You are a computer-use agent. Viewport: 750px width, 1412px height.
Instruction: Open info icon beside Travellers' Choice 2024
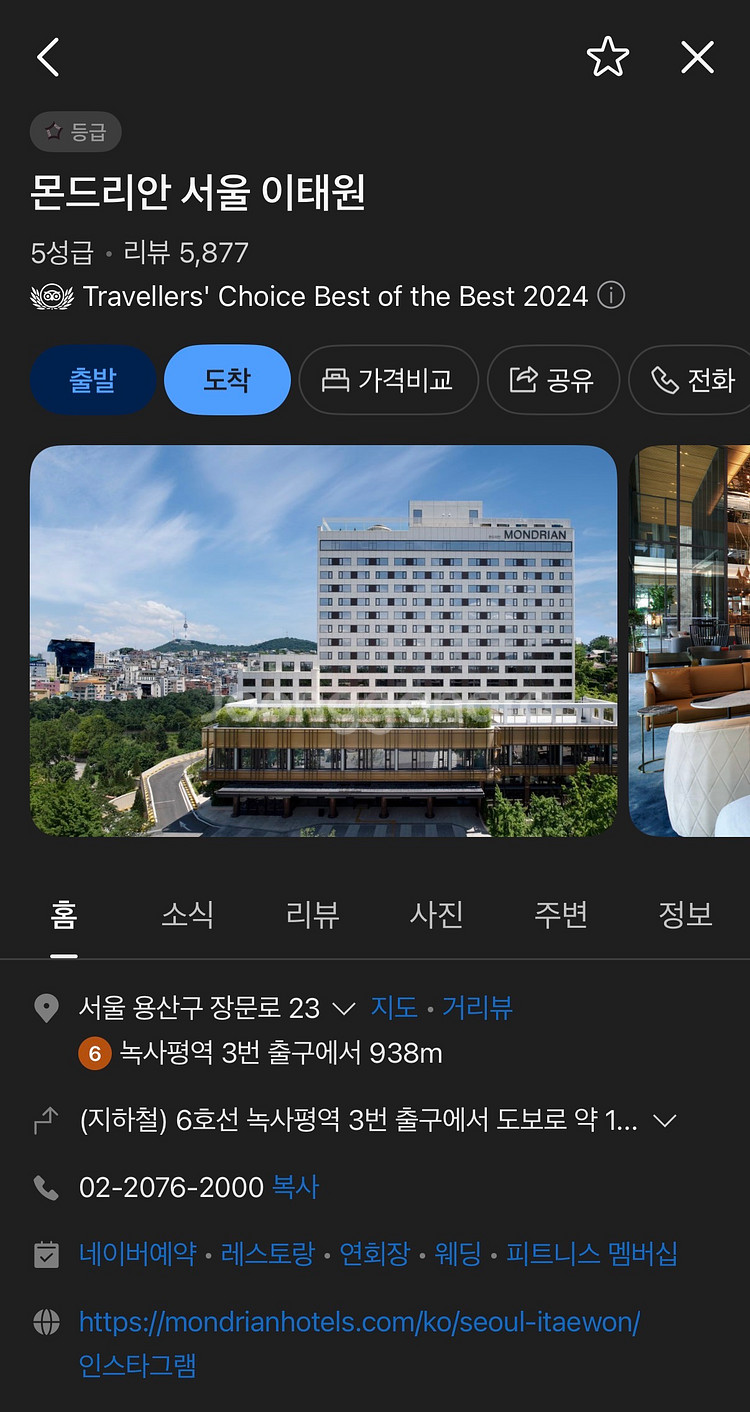pos(611,296)
